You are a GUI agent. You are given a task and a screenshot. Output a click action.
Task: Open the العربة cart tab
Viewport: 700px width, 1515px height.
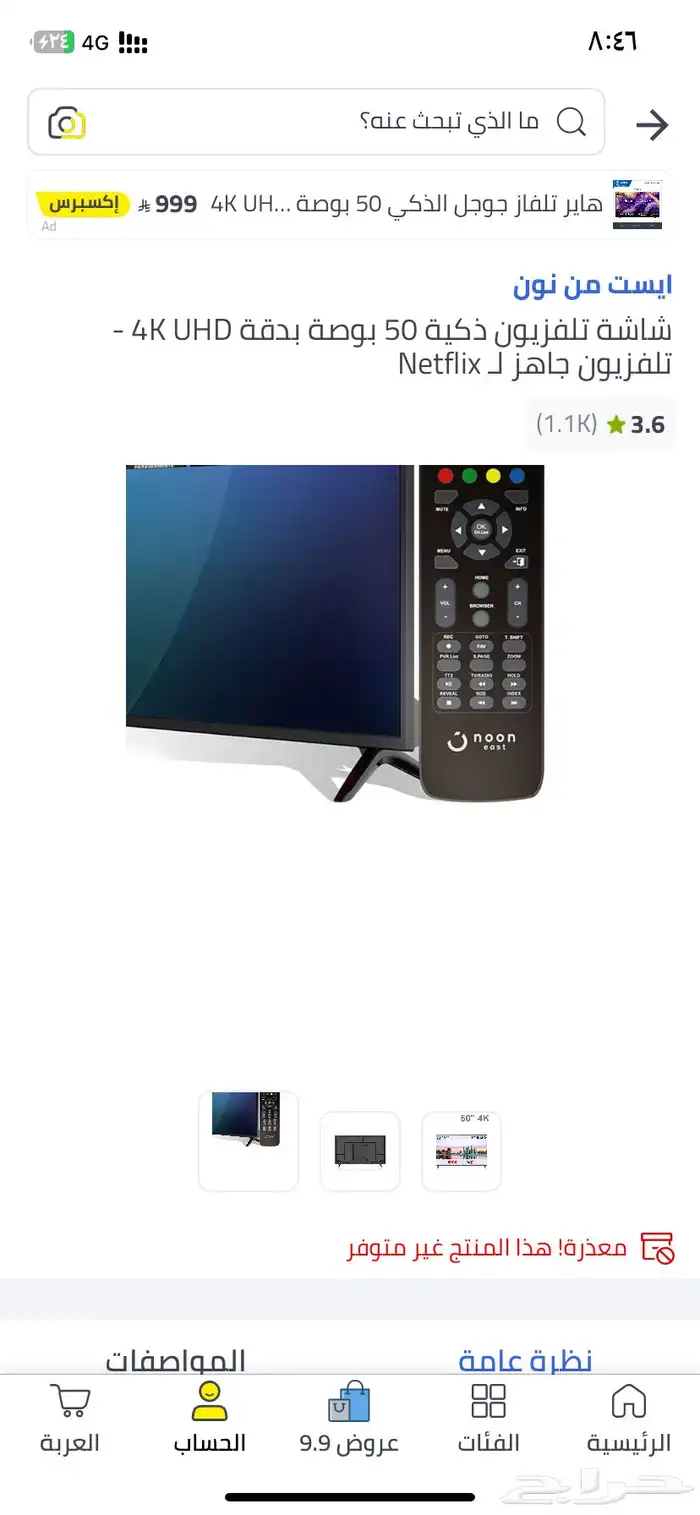click(70, 1418)
